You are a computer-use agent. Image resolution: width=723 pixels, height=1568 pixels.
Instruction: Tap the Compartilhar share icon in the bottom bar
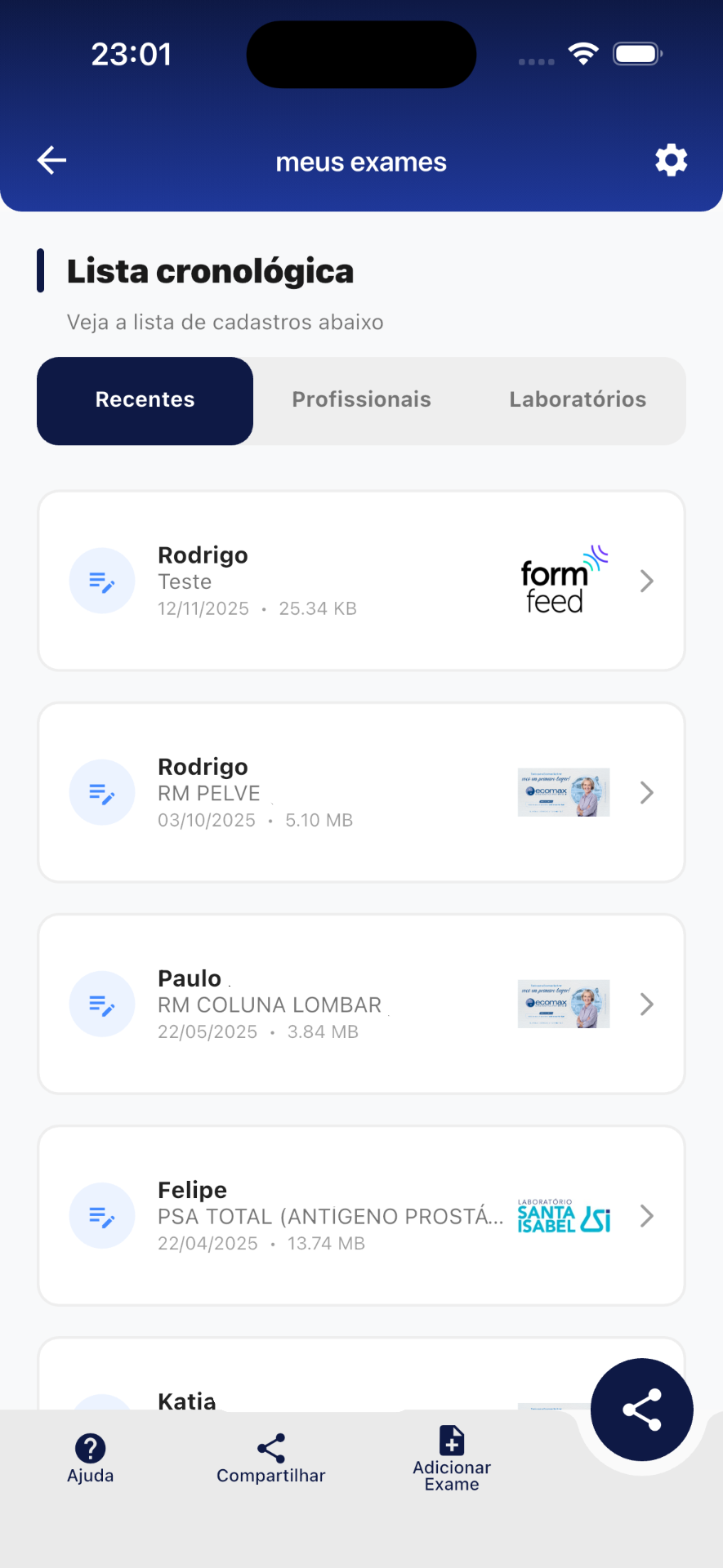270,1441
